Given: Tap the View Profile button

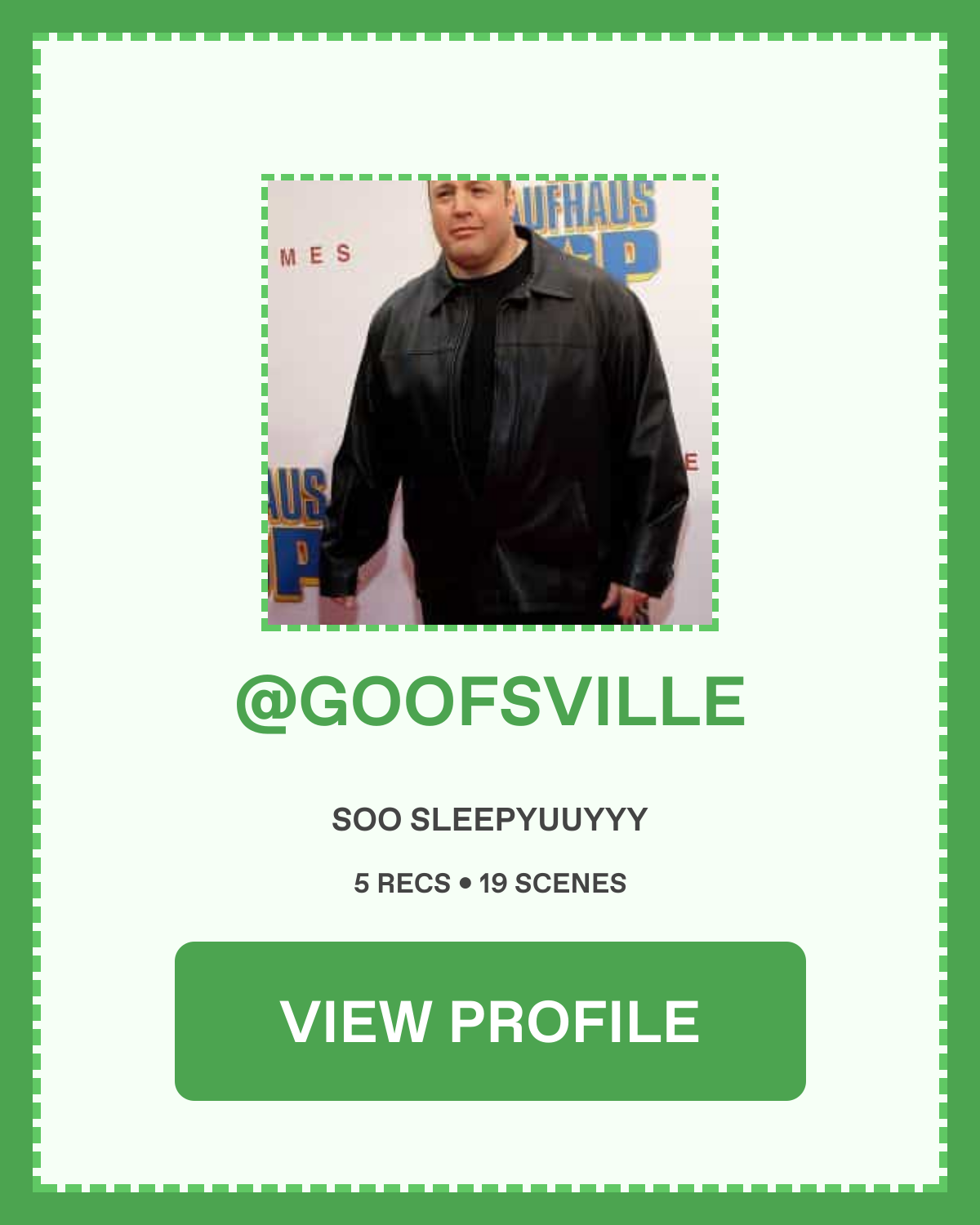Looking at the screenshot, I should click(490, 1021).
